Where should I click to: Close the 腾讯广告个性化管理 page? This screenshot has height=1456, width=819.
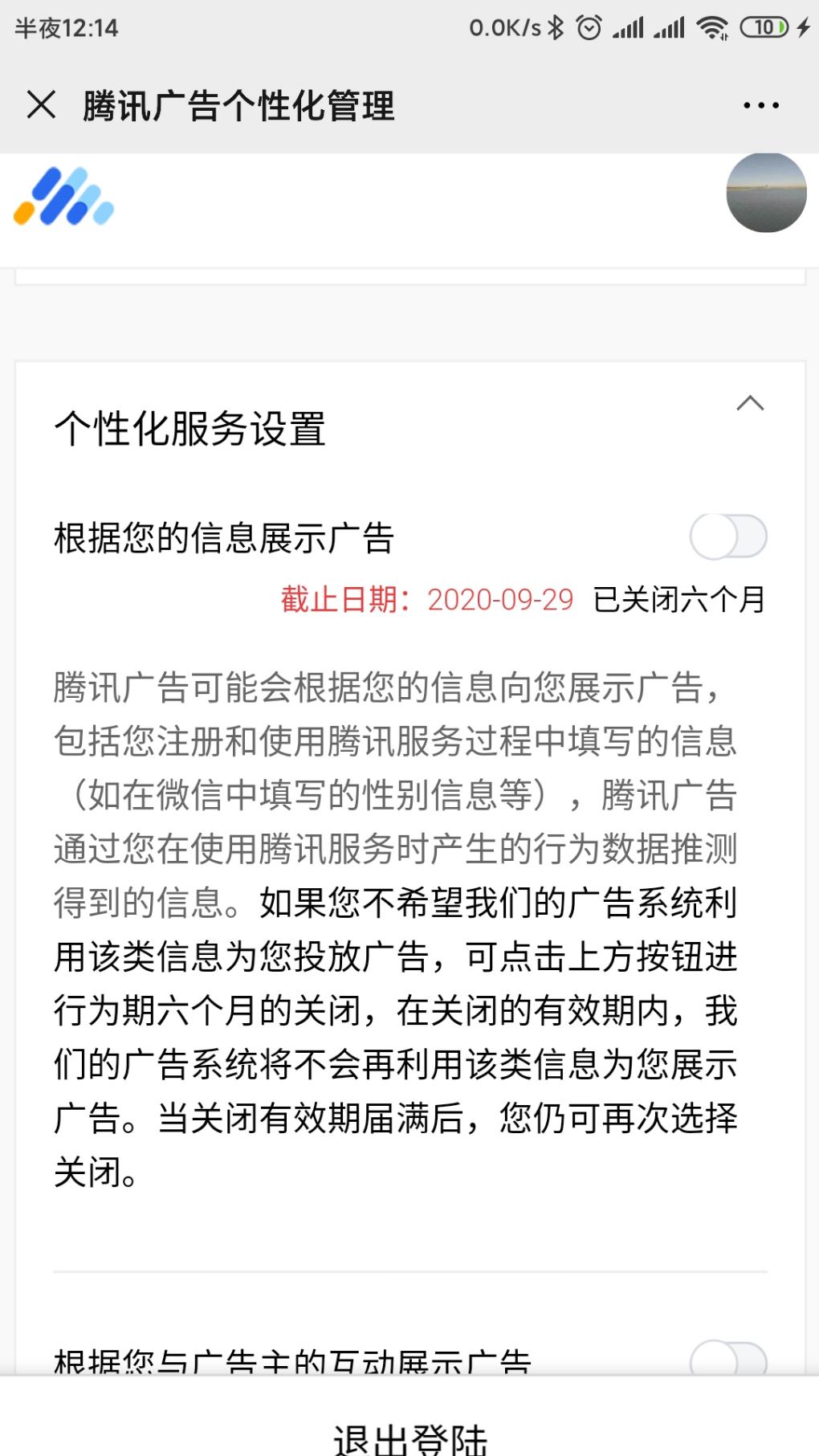pos(41,105)
